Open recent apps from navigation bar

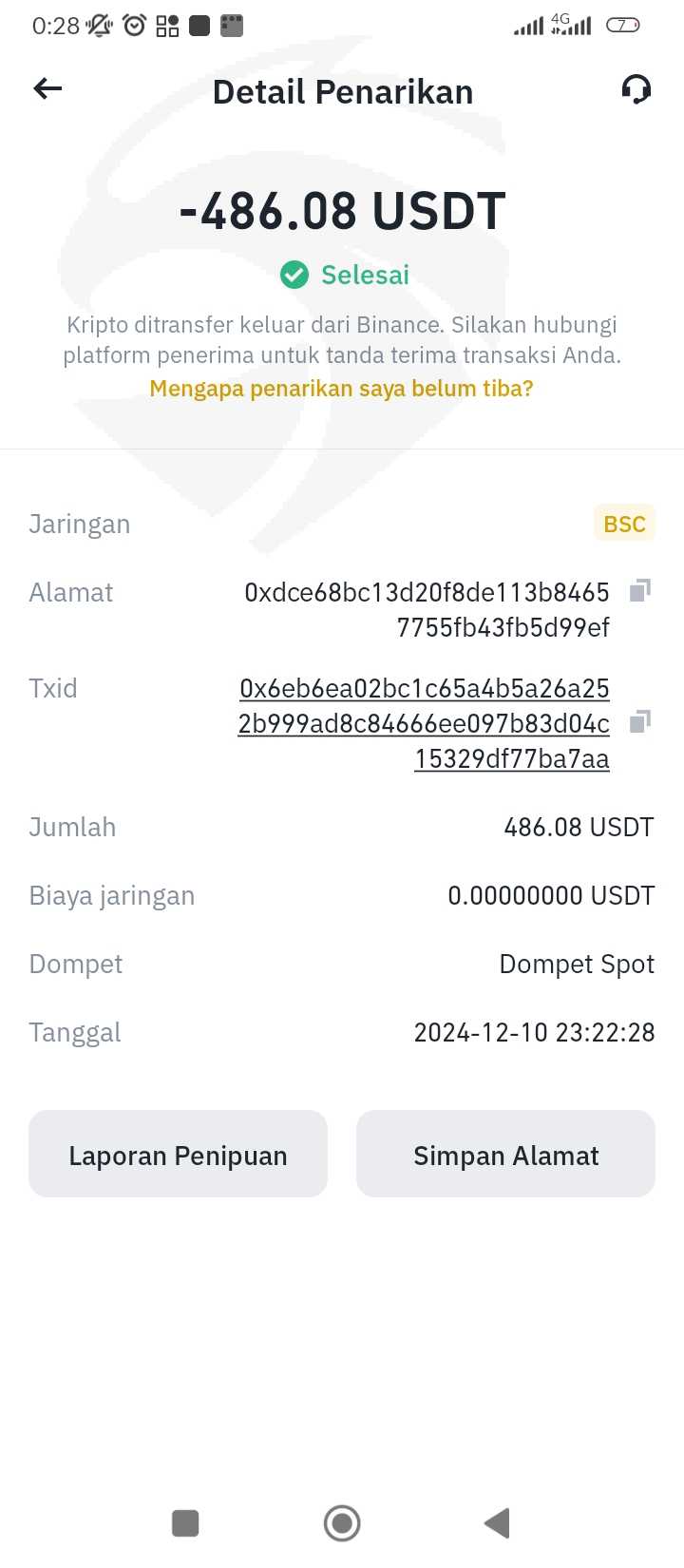tap(185, 1522)
